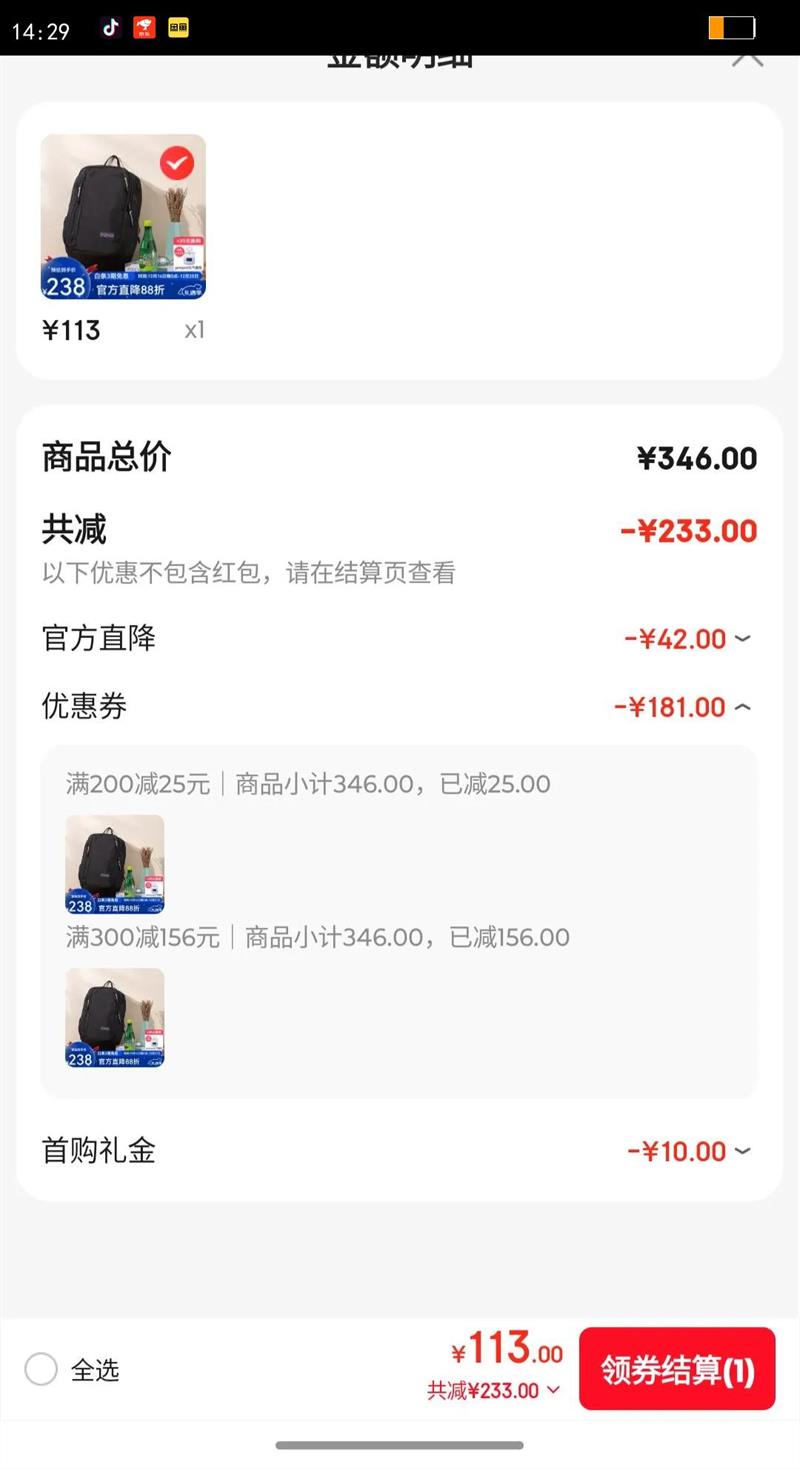The image size is (800, 1470).
Task: Tap the backpack thumbnail under the 满300减156元 coupon
Action: [x=113, y=1018]
